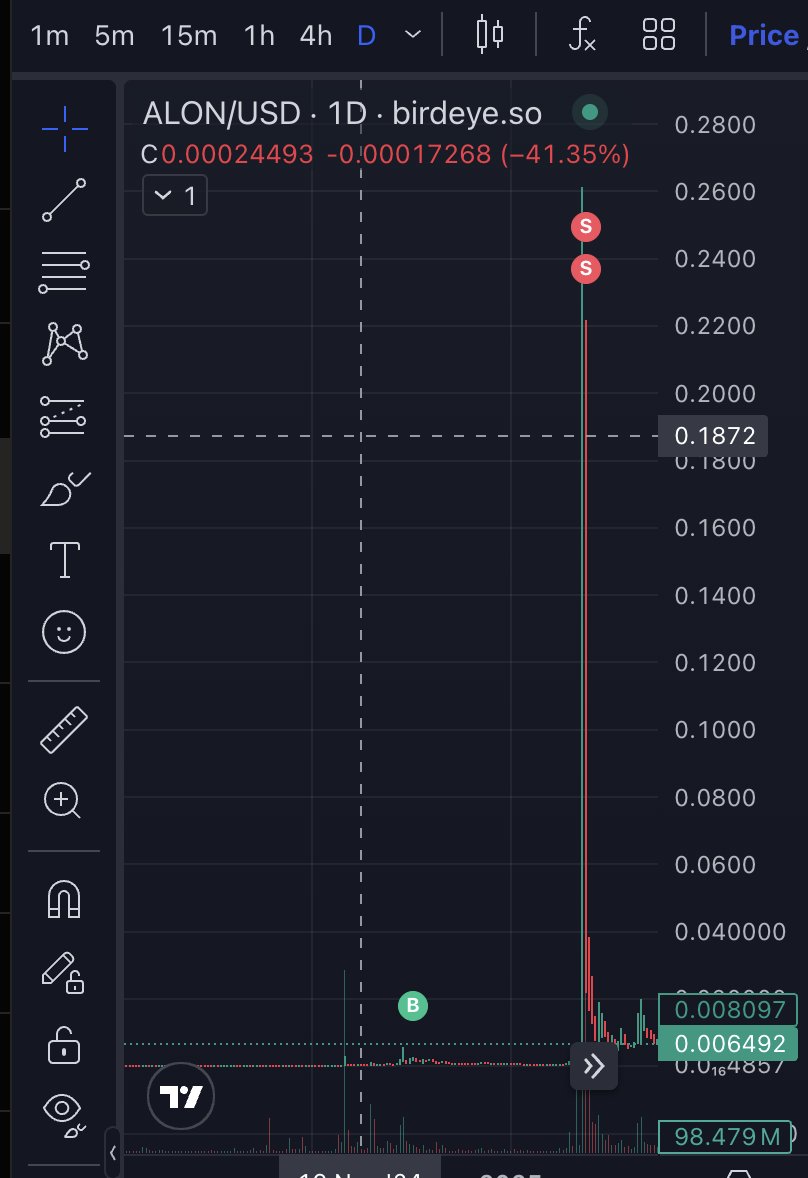Change interval to 15m
This screenshot has width=808, height=1178.
(x=189, y=35)
